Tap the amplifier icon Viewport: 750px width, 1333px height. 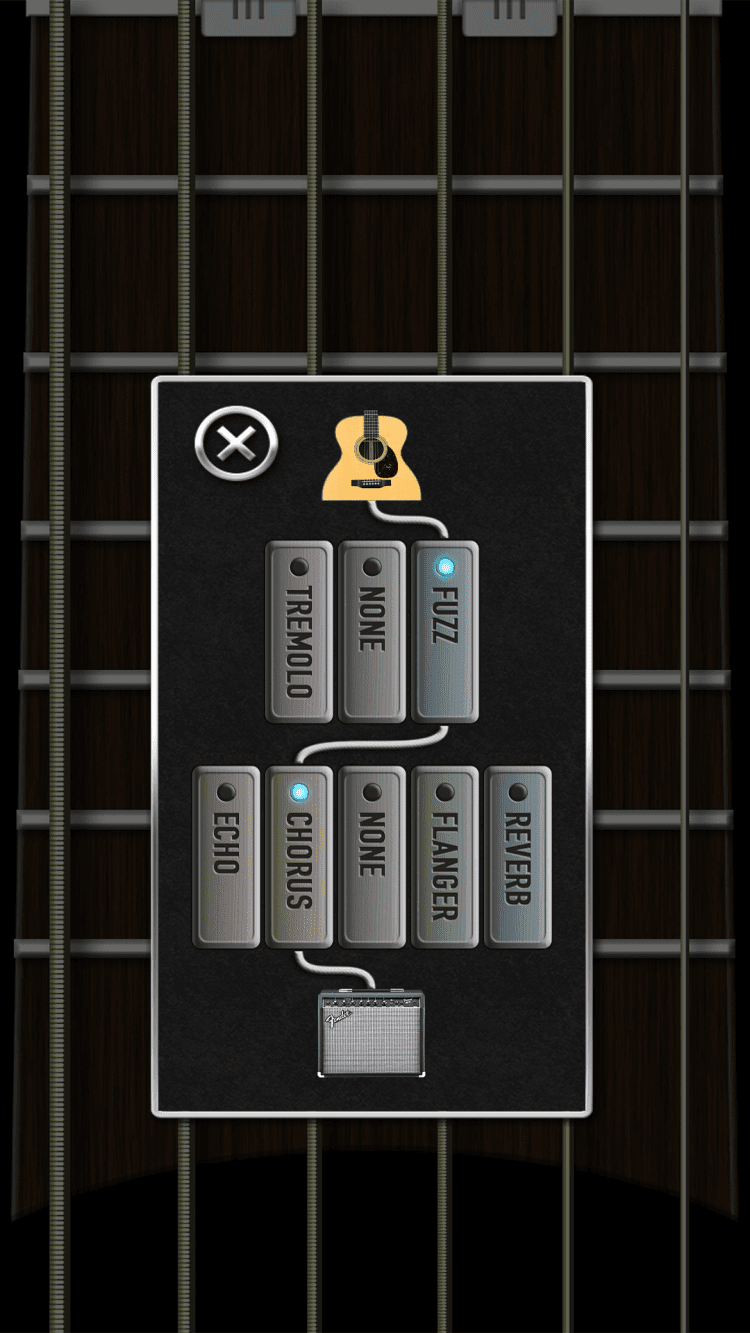click(x=371, y=1034)
